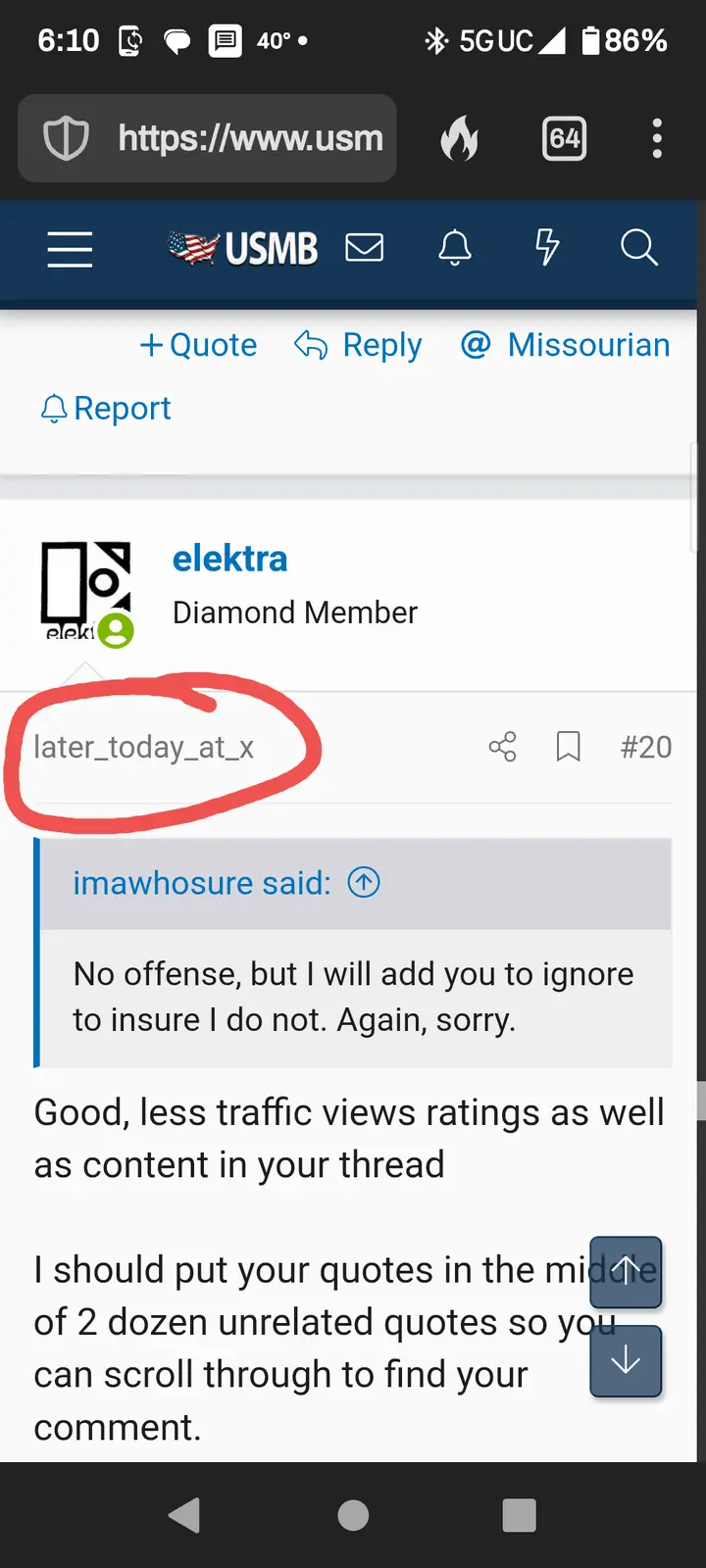The height and width of the screenshot is (1568, 706).
Task: Open the private messages envelope
Action: [365, 248]
